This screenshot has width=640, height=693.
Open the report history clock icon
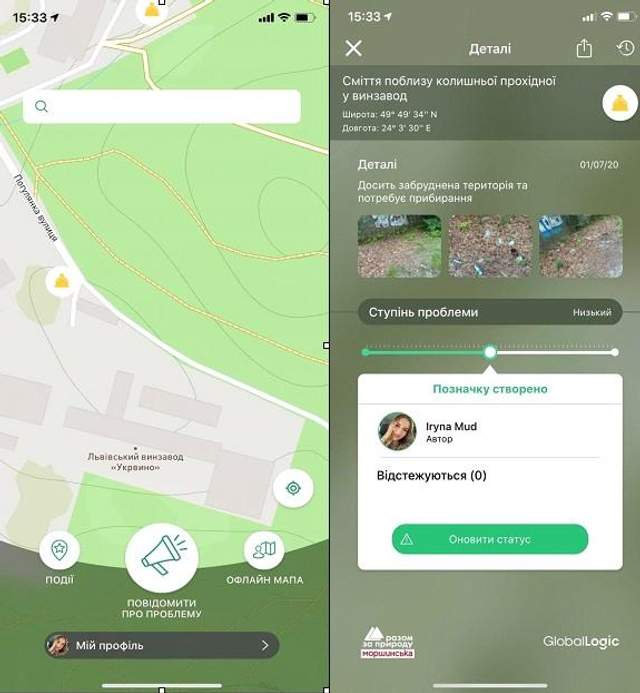(x=625, y=48)
